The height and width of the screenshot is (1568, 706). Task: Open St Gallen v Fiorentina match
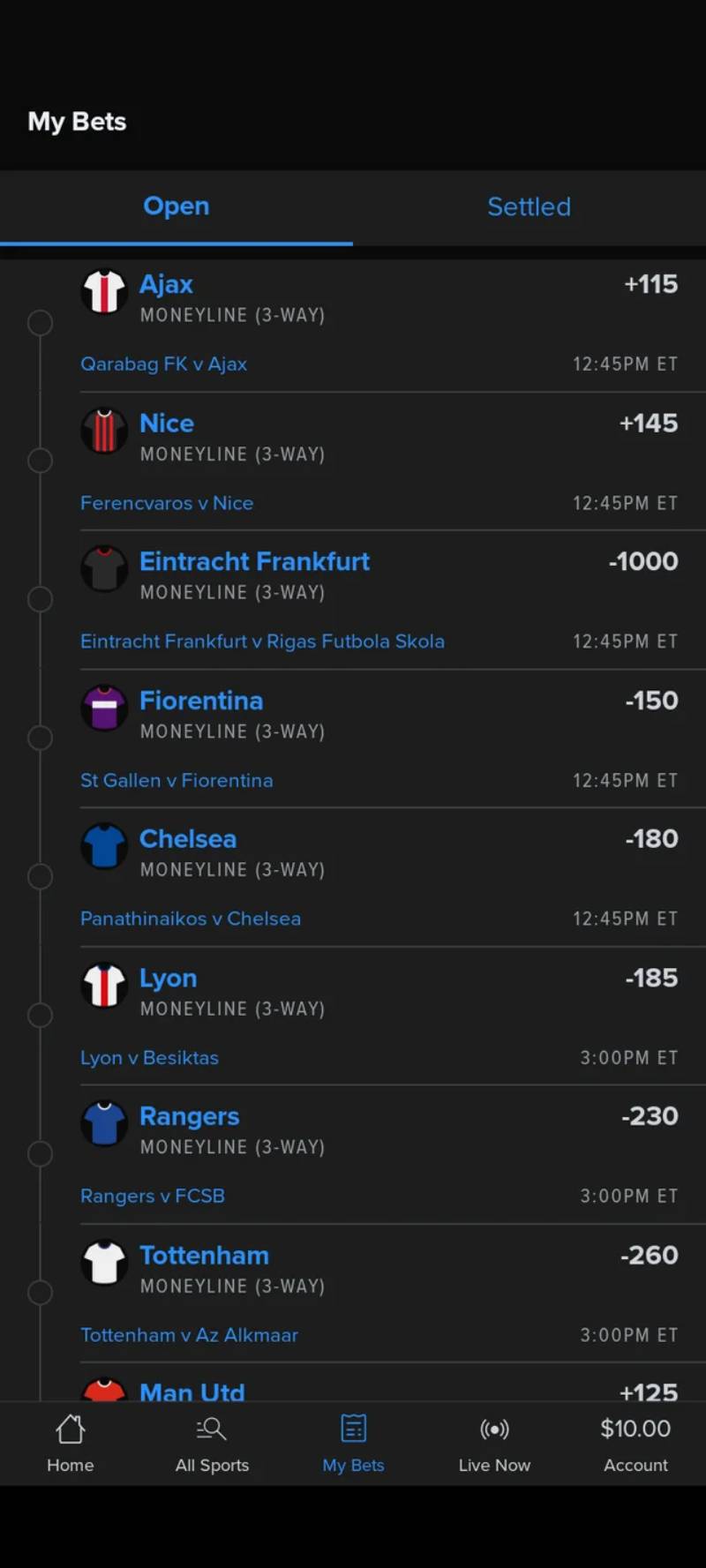tap(176, 781)
